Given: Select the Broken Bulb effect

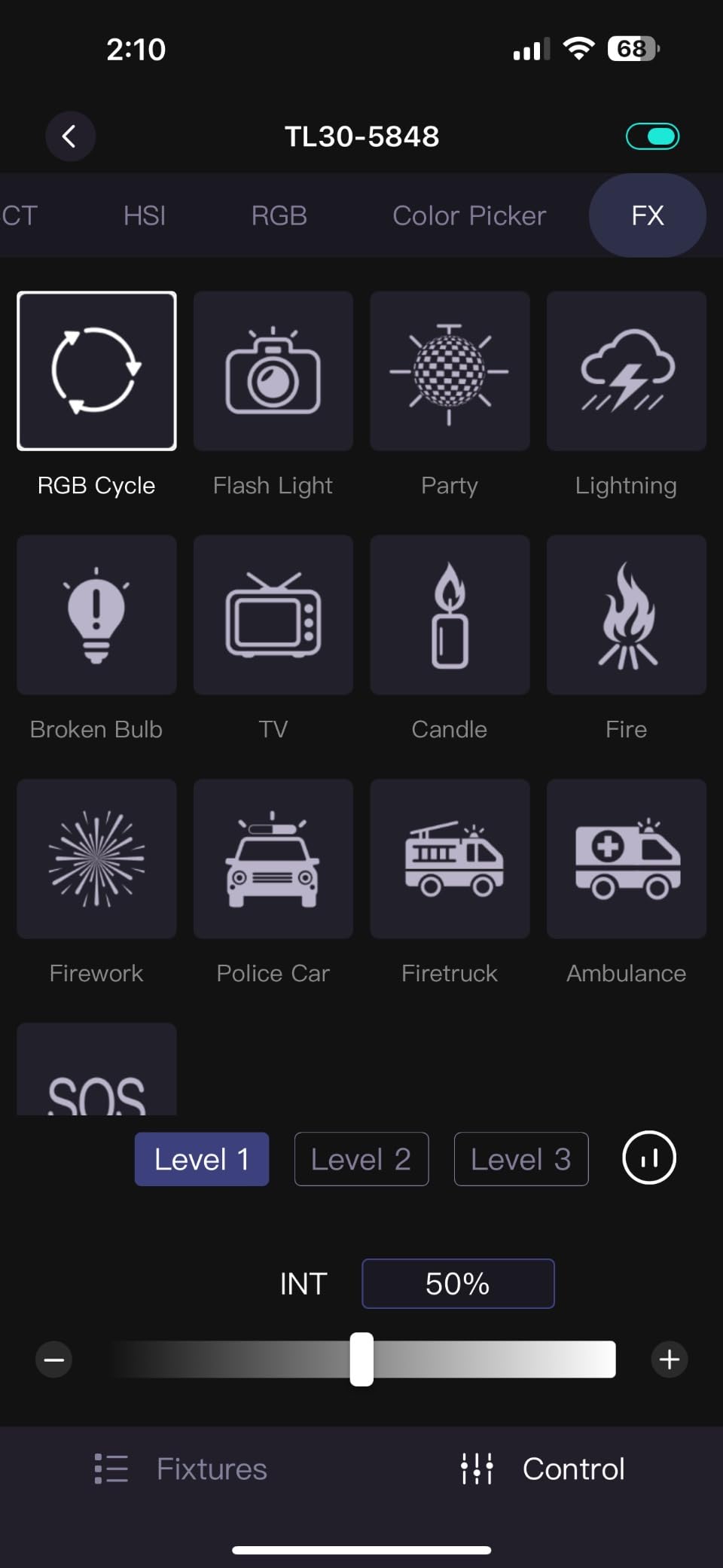Looking at the screenshot, I should point(96,615).
